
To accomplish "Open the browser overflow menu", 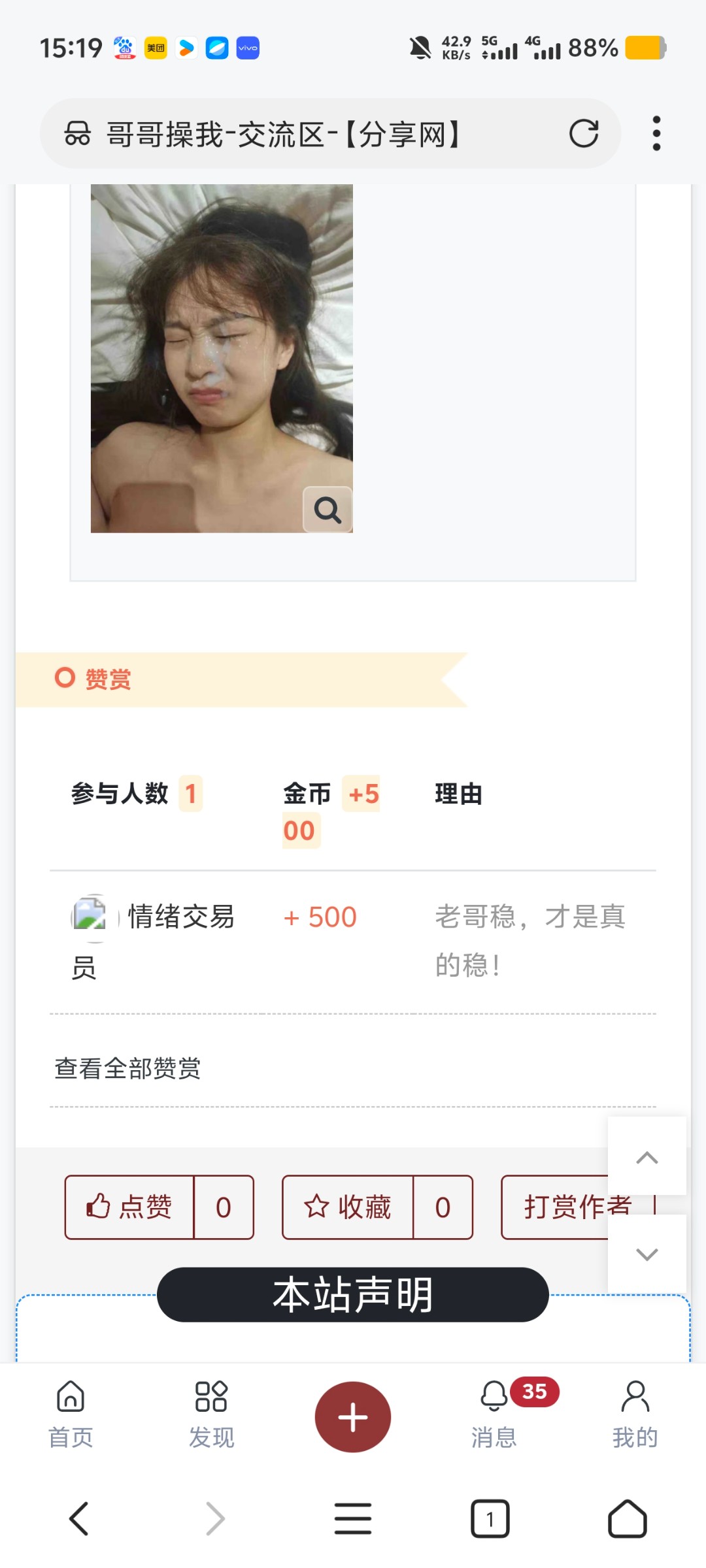I will point(656,134).
